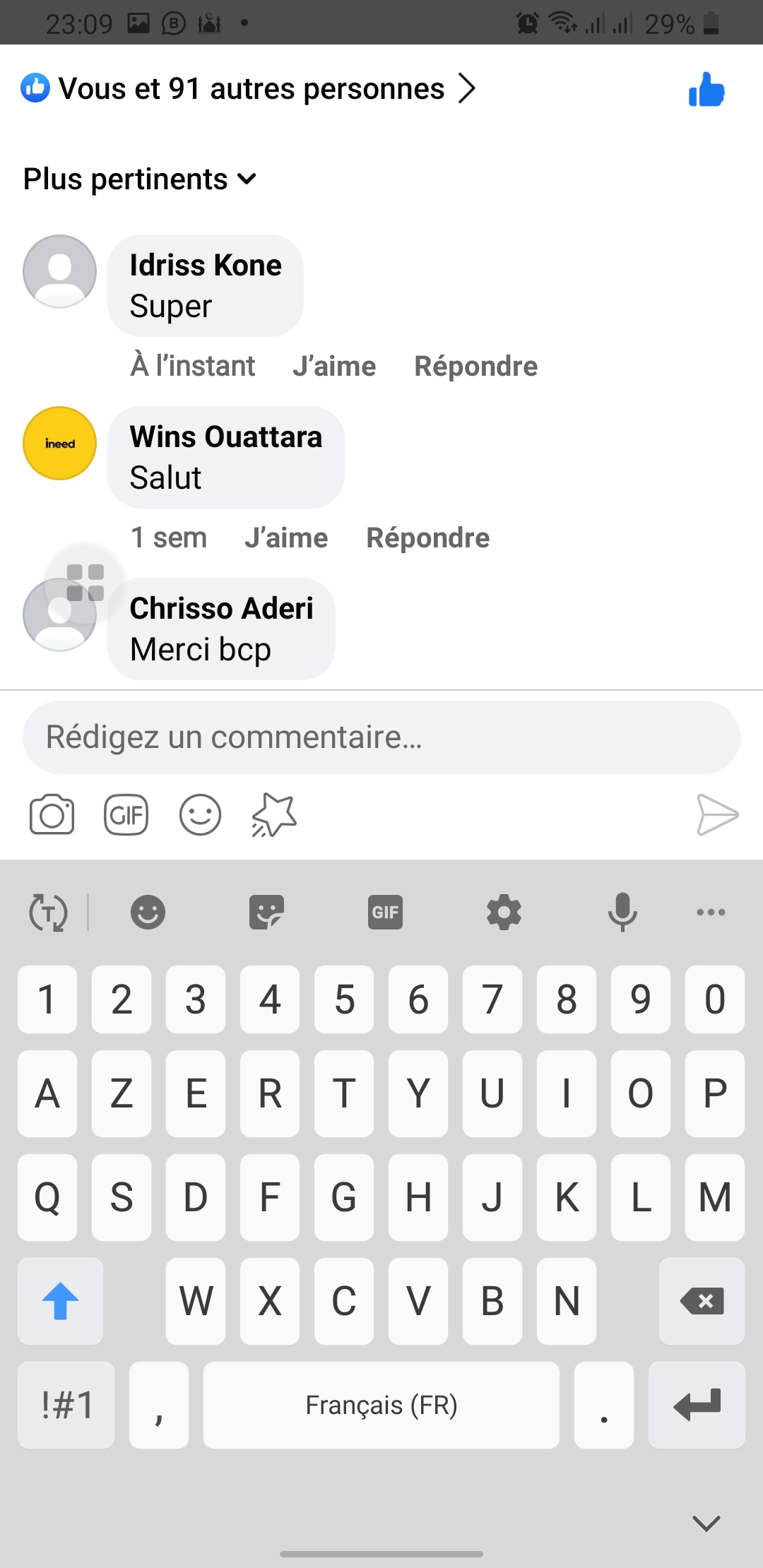Send the comment with the arrow icon
The width and height of the screenshot is (763, 1568).
717,815
